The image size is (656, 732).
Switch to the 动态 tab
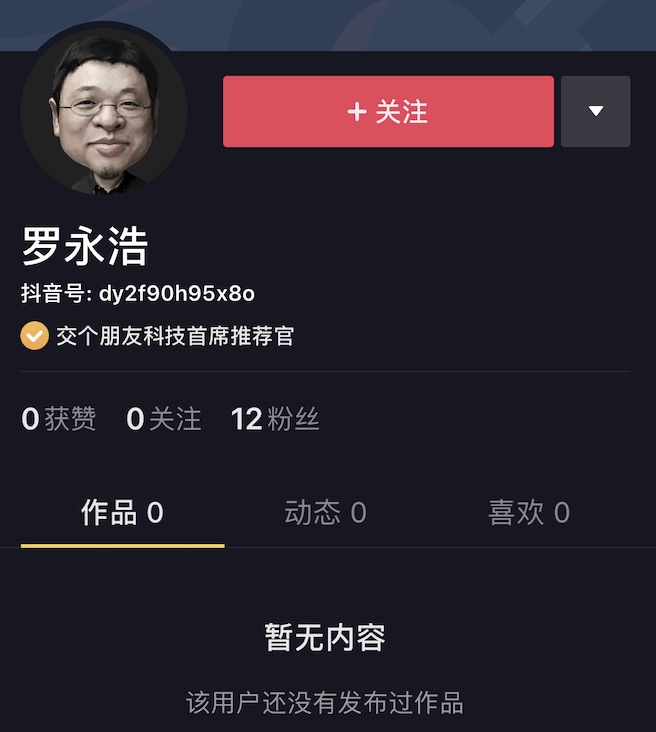click(325, 513)
